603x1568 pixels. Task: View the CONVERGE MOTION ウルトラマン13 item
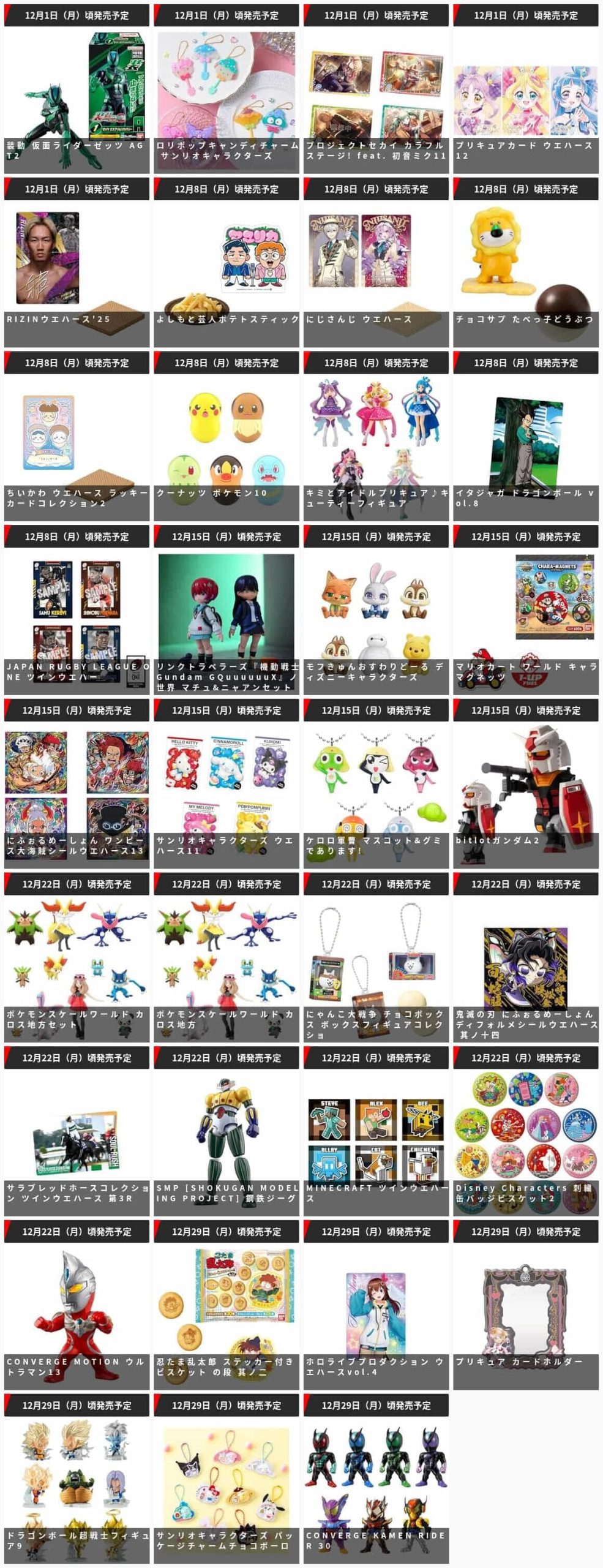pyautogui.click(x=77, y=1315)
